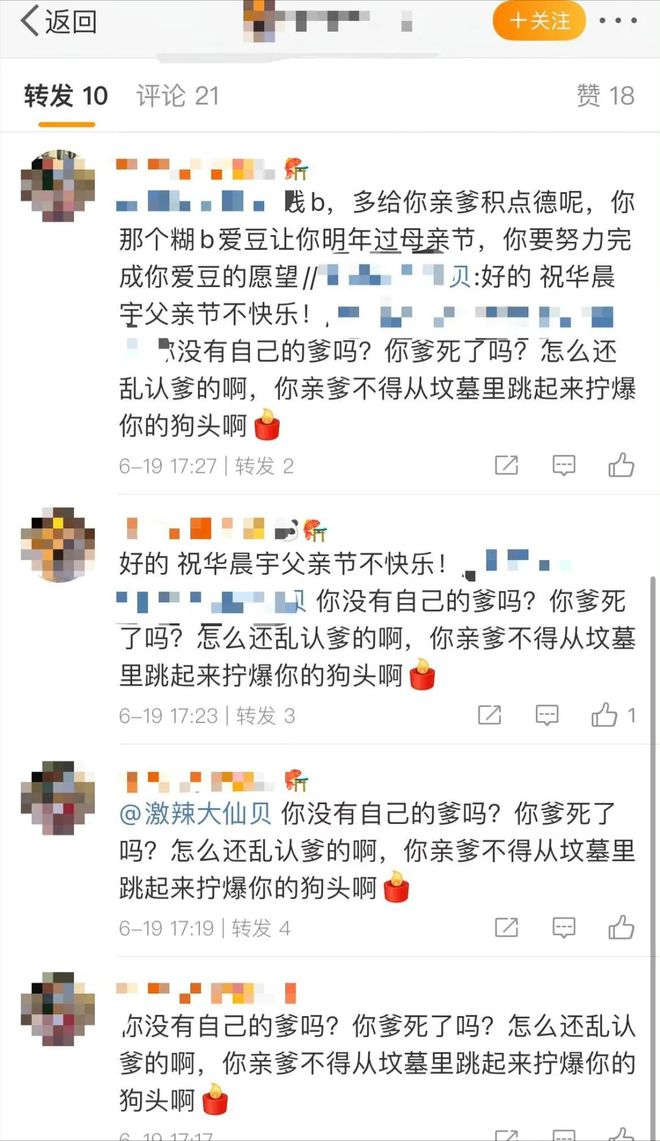Screen dimensions: 660x1141
Task: Comment on the 6-19 17:19 post
Action: pyautogui.click(x=564, y=927)
